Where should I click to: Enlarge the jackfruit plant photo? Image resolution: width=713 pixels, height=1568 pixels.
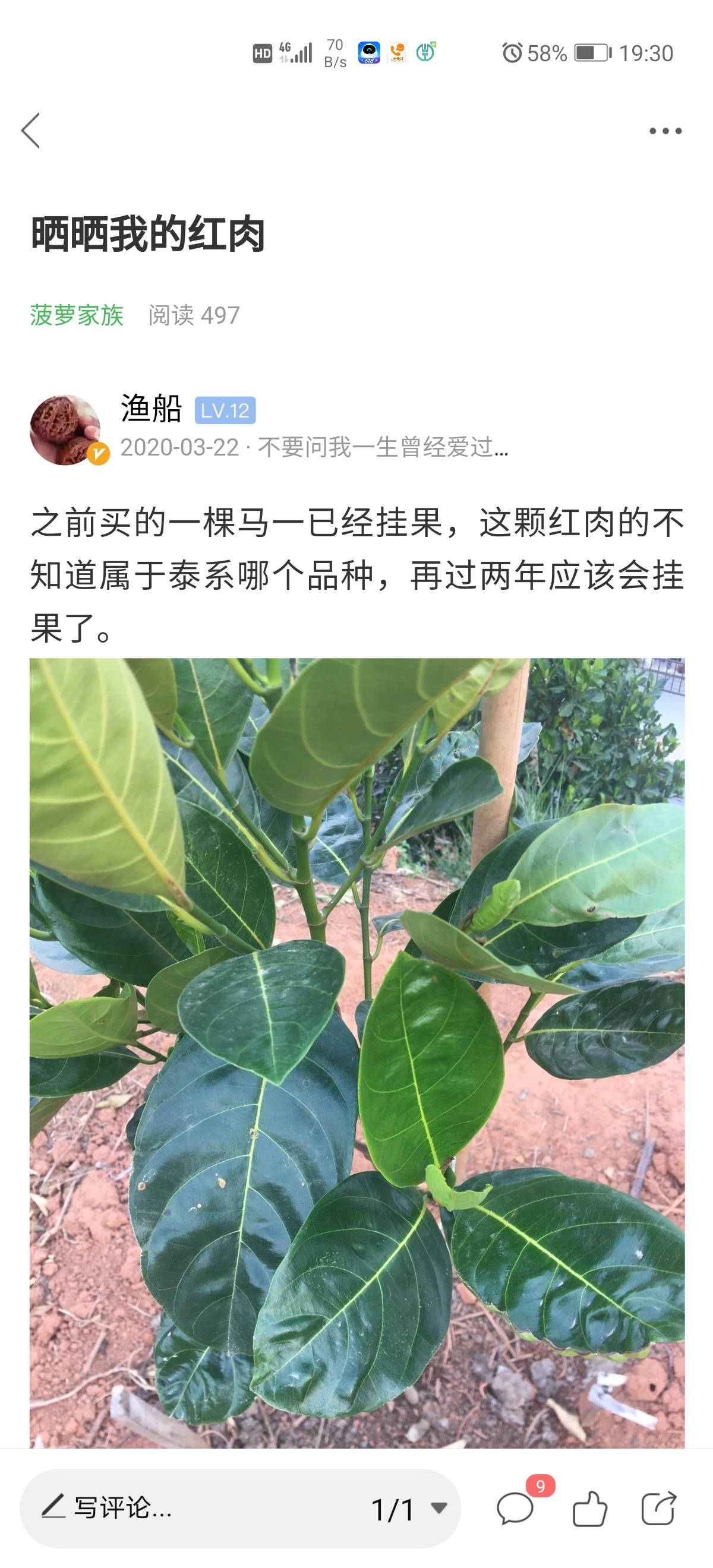coord(357,1053)
